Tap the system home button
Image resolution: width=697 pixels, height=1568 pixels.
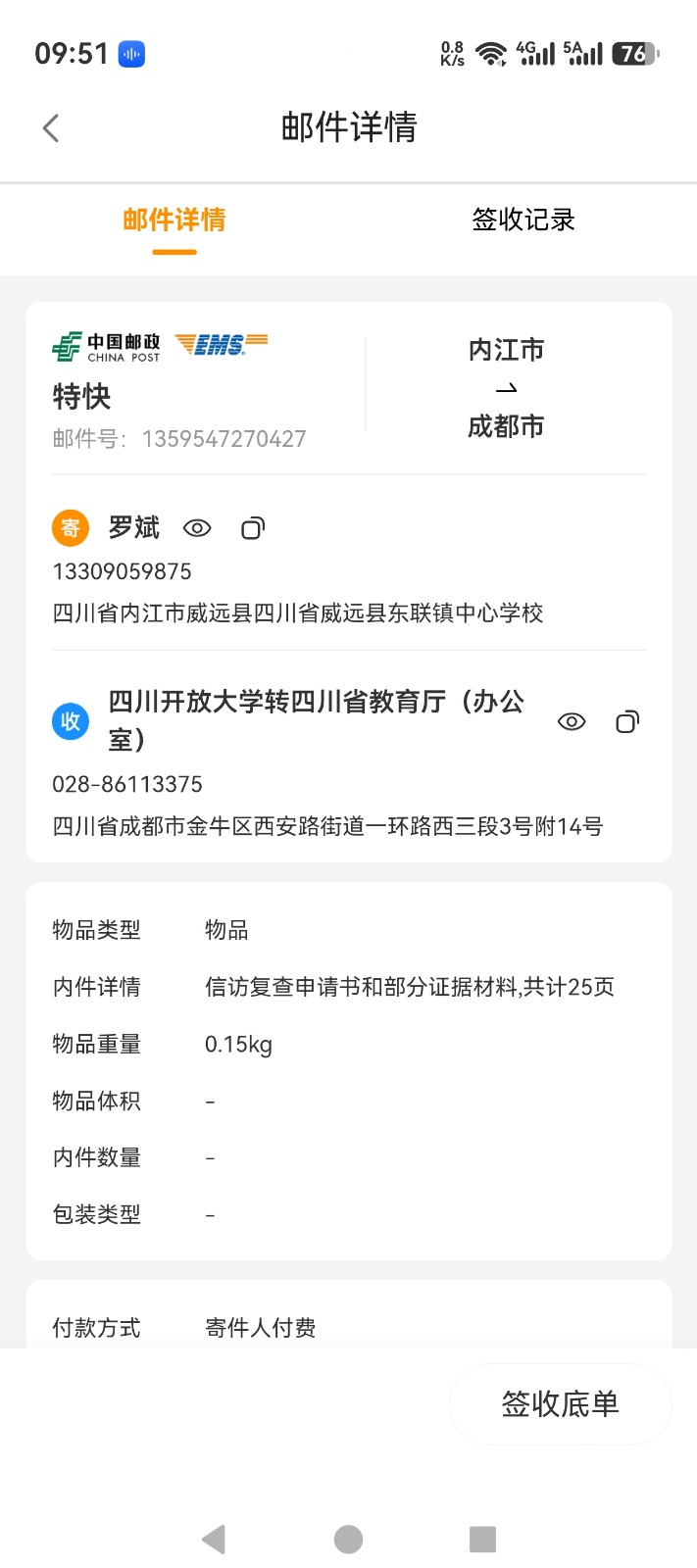click(x=348, y=1539)
